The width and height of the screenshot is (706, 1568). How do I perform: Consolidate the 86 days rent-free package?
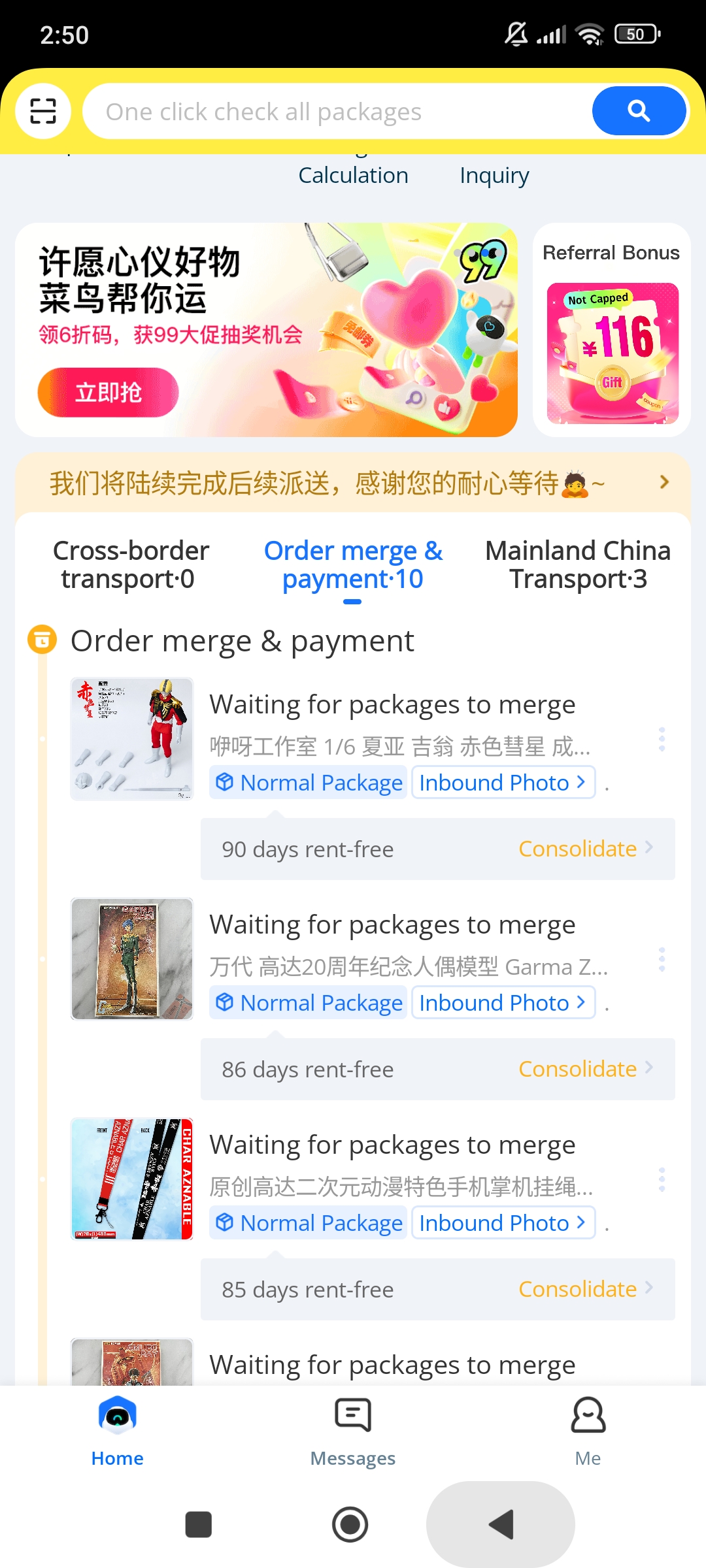(585, 1069)
